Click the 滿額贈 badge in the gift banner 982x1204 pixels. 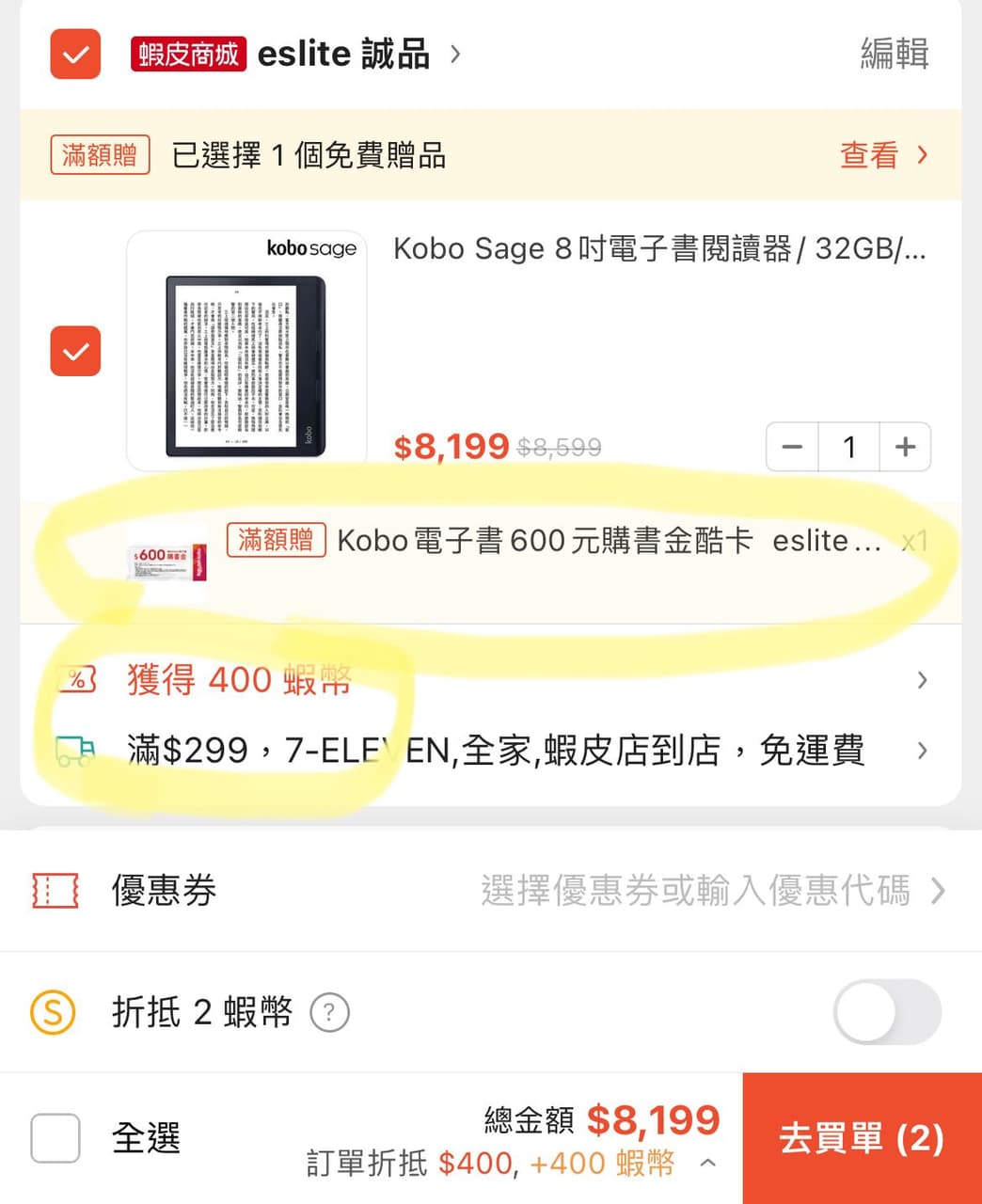100,155
